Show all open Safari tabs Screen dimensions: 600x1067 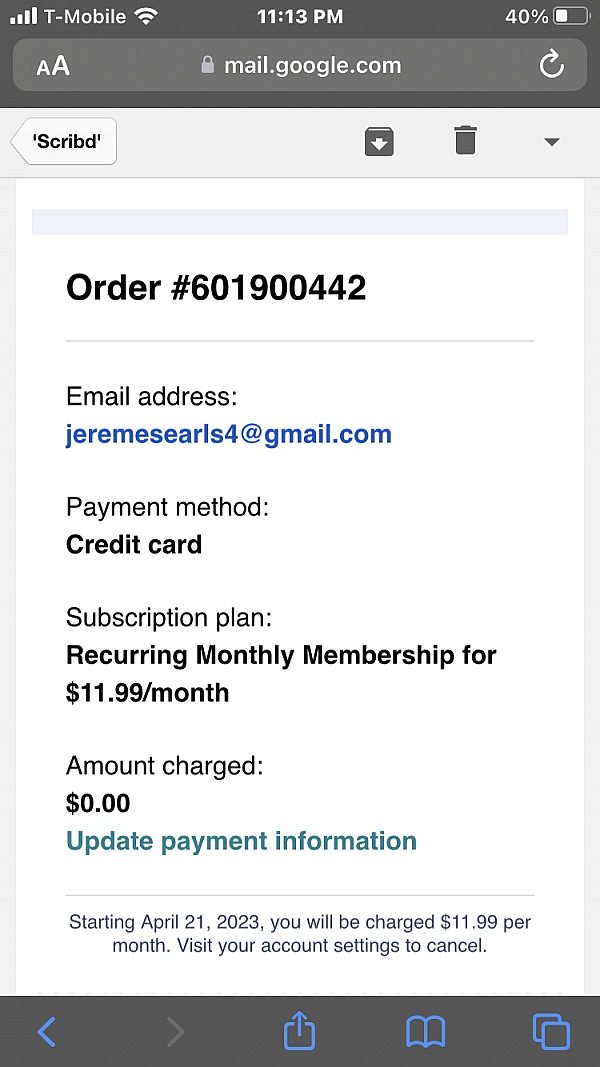(551, 1031)
